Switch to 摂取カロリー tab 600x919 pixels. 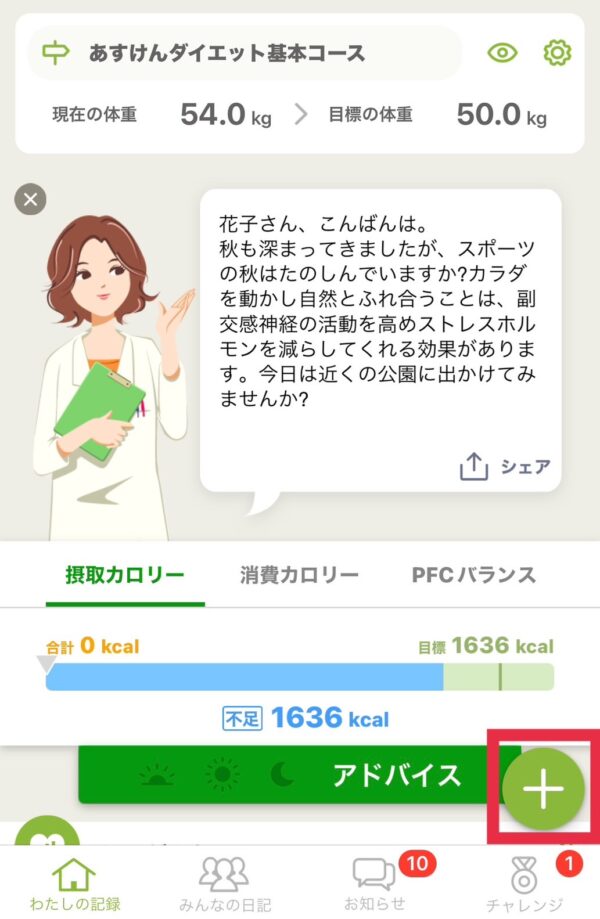pyautogui.click(x=125, y=575)
